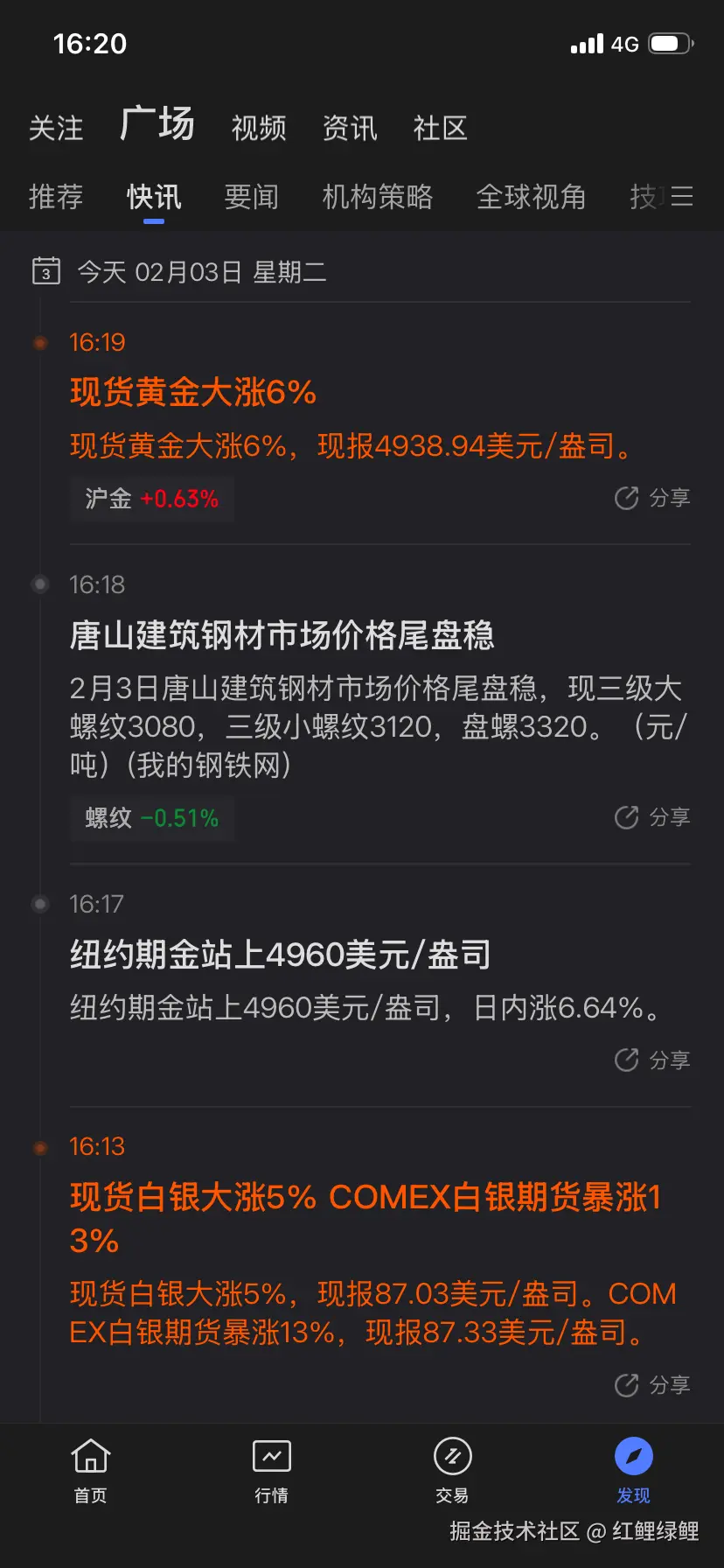Open the 全球视角 section
Screen dimensions: 724x1568
tap(531, 198)
